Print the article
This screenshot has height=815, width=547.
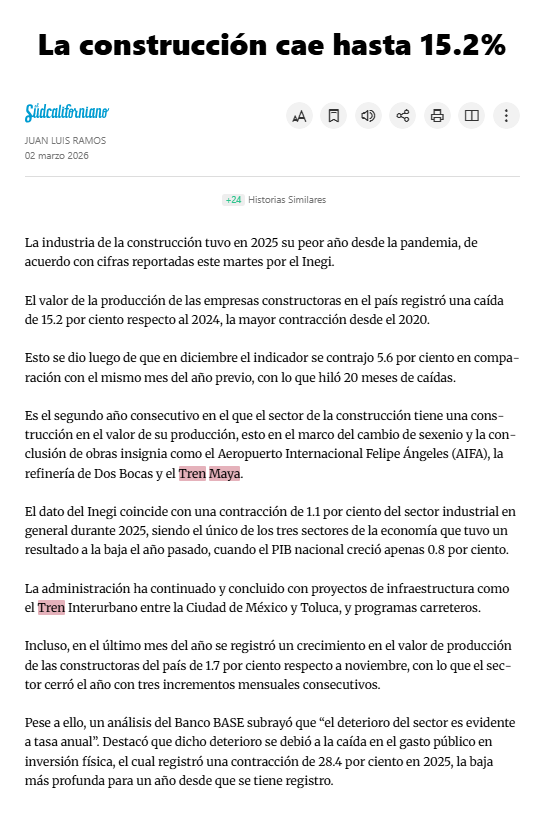coord(437,115)
